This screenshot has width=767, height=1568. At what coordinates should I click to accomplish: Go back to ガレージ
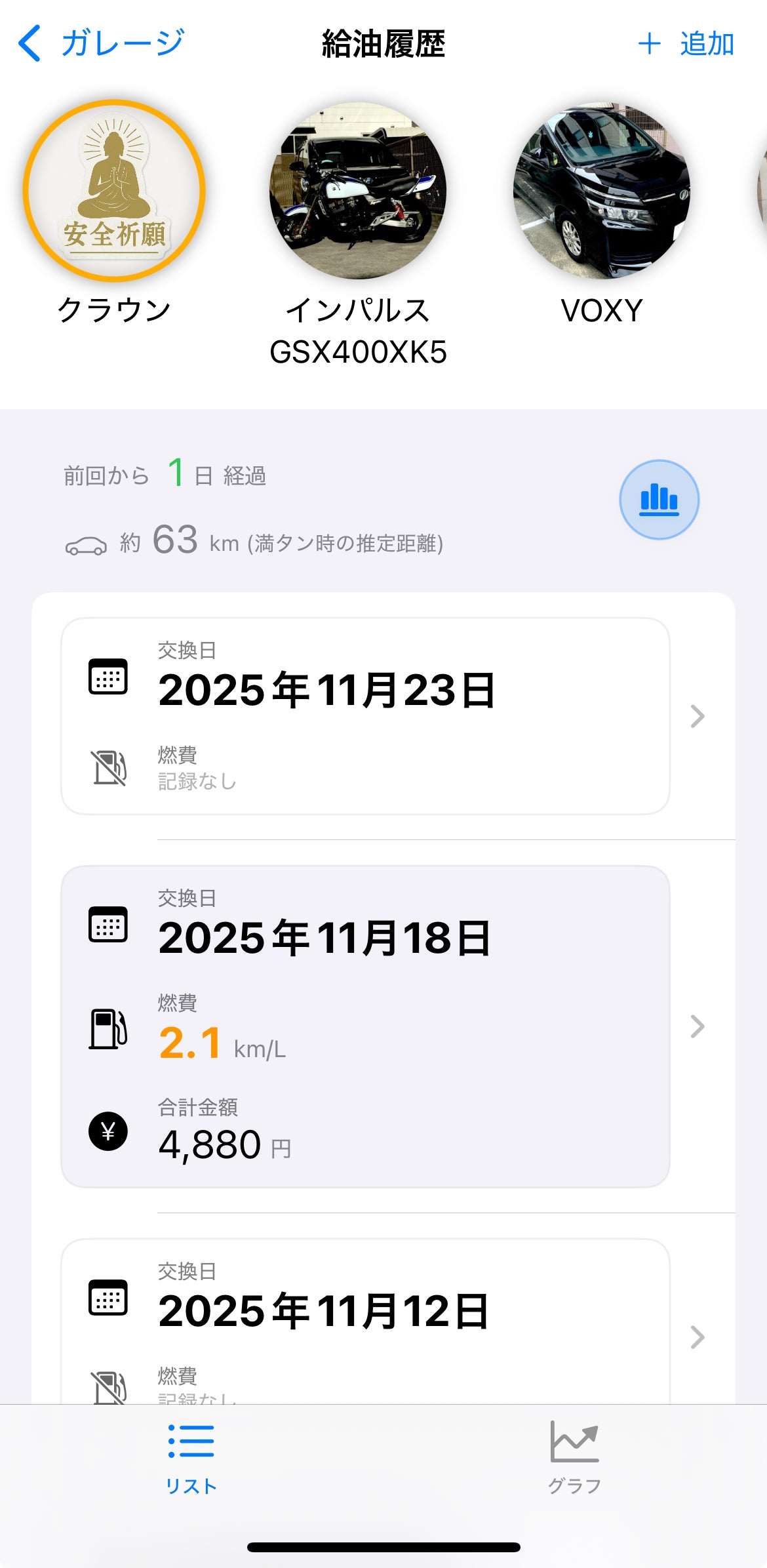pos(100,43)
